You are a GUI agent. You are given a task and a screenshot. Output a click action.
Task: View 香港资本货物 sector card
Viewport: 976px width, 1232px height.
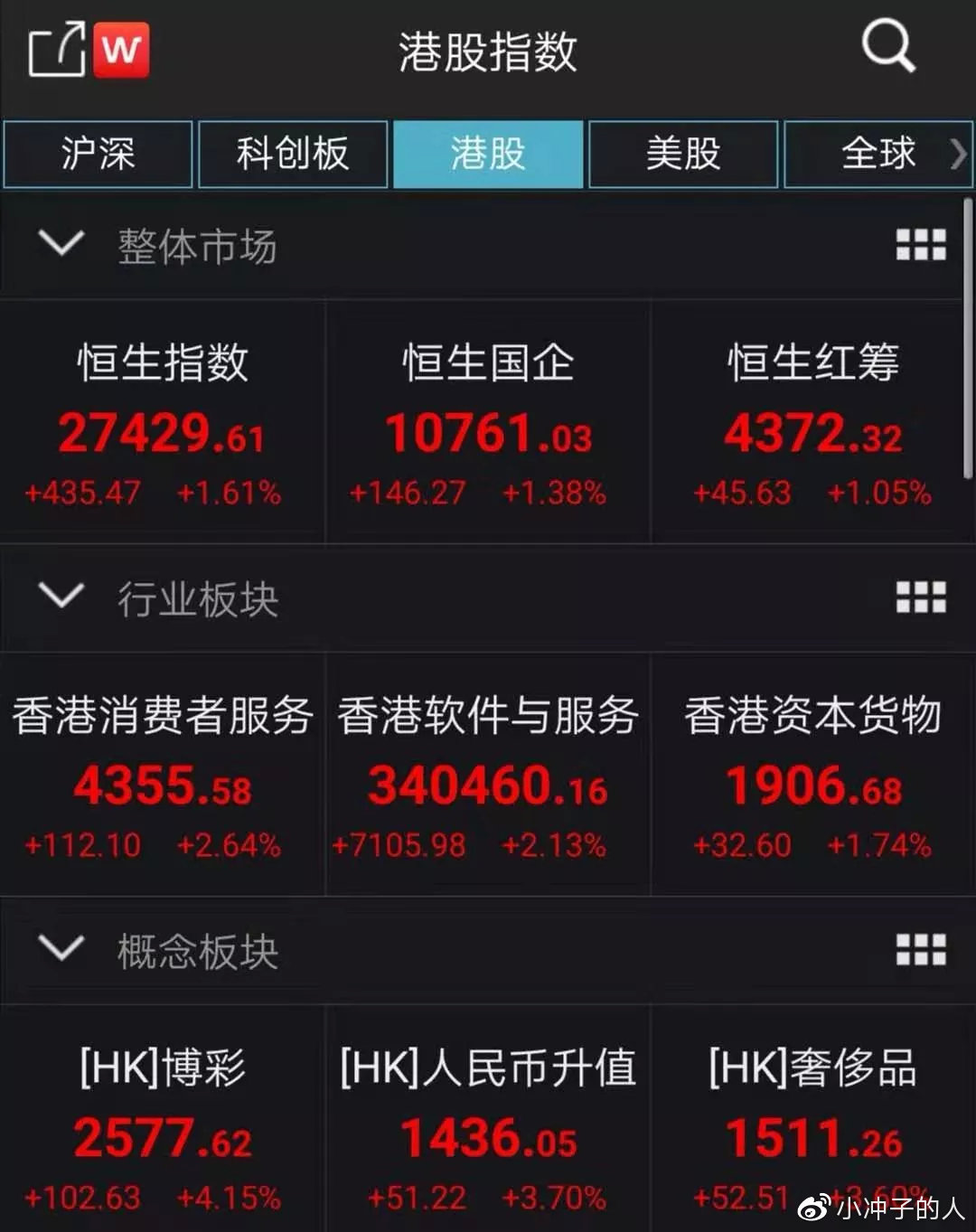coord(812,776)
